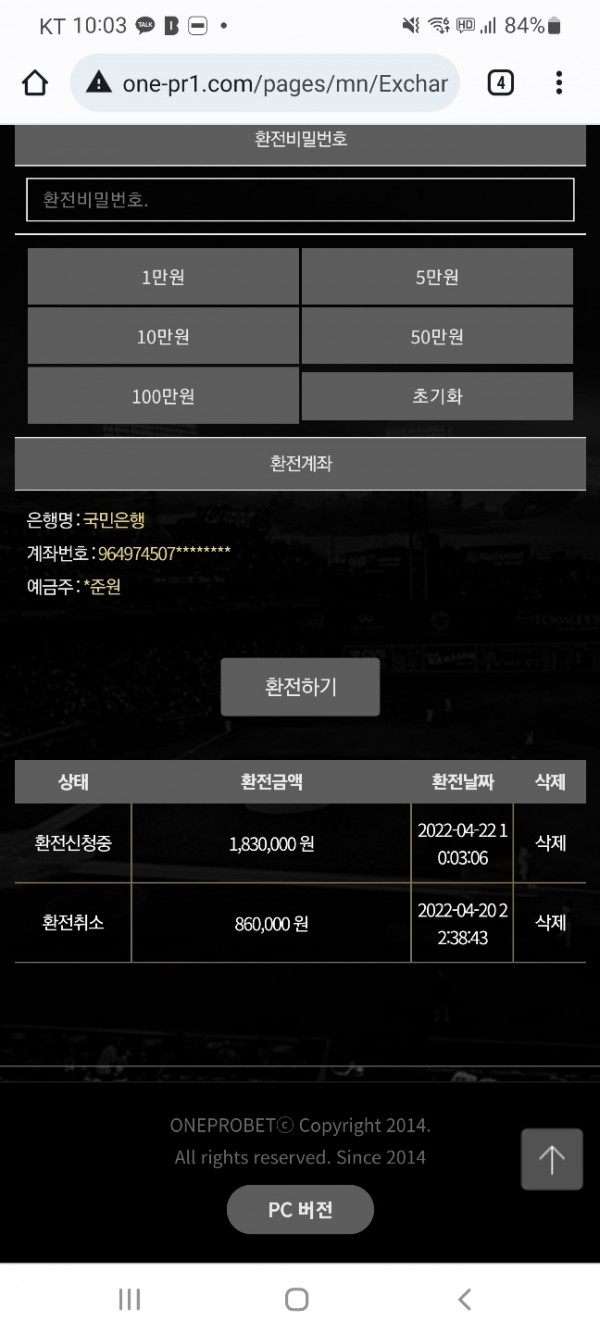
Task: Open the tab switcher showing 4 tabs
Action: coord(500,83)
